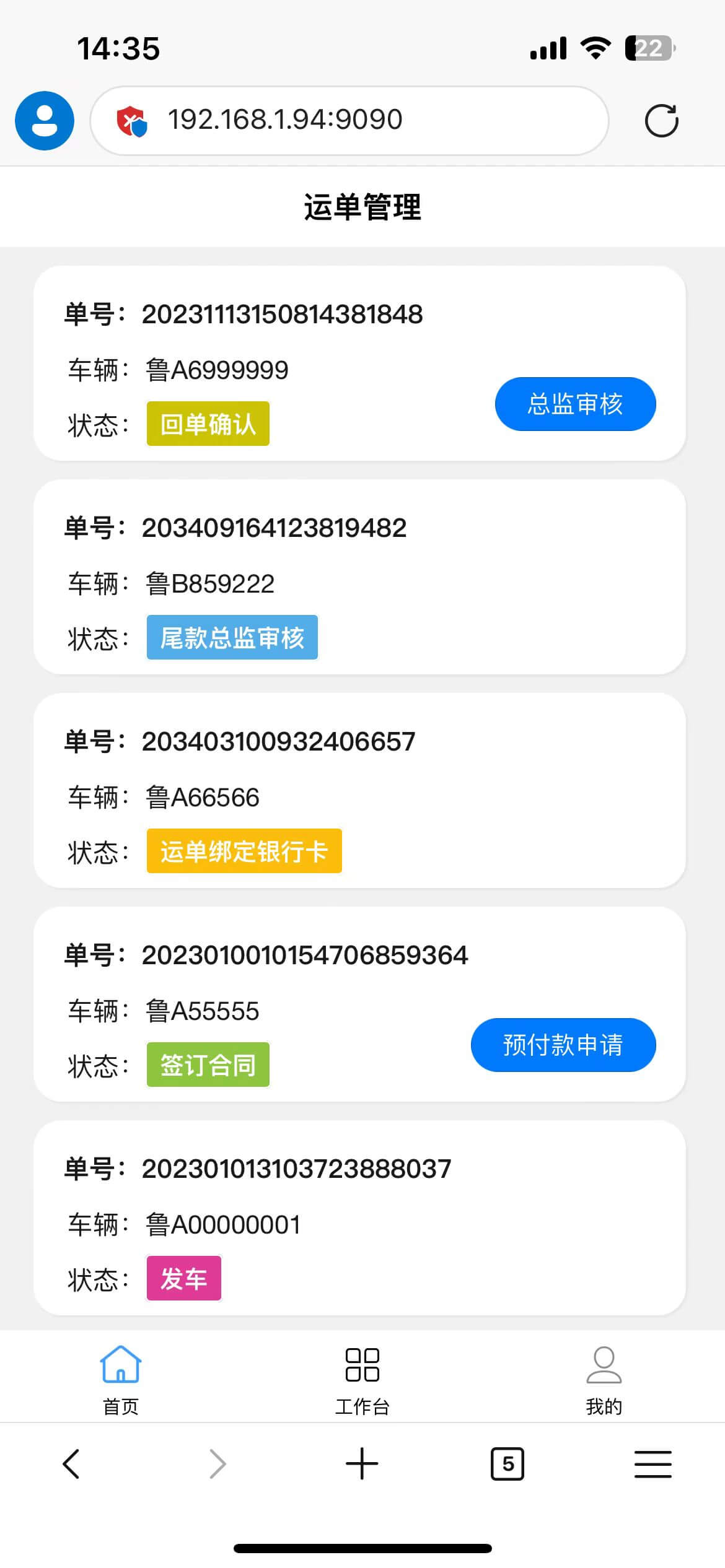The width and height of the screenshot is (725, 1568).
Task: Tap the address bar showing 192.168.1.94:9090
Action: click(349, 120)
